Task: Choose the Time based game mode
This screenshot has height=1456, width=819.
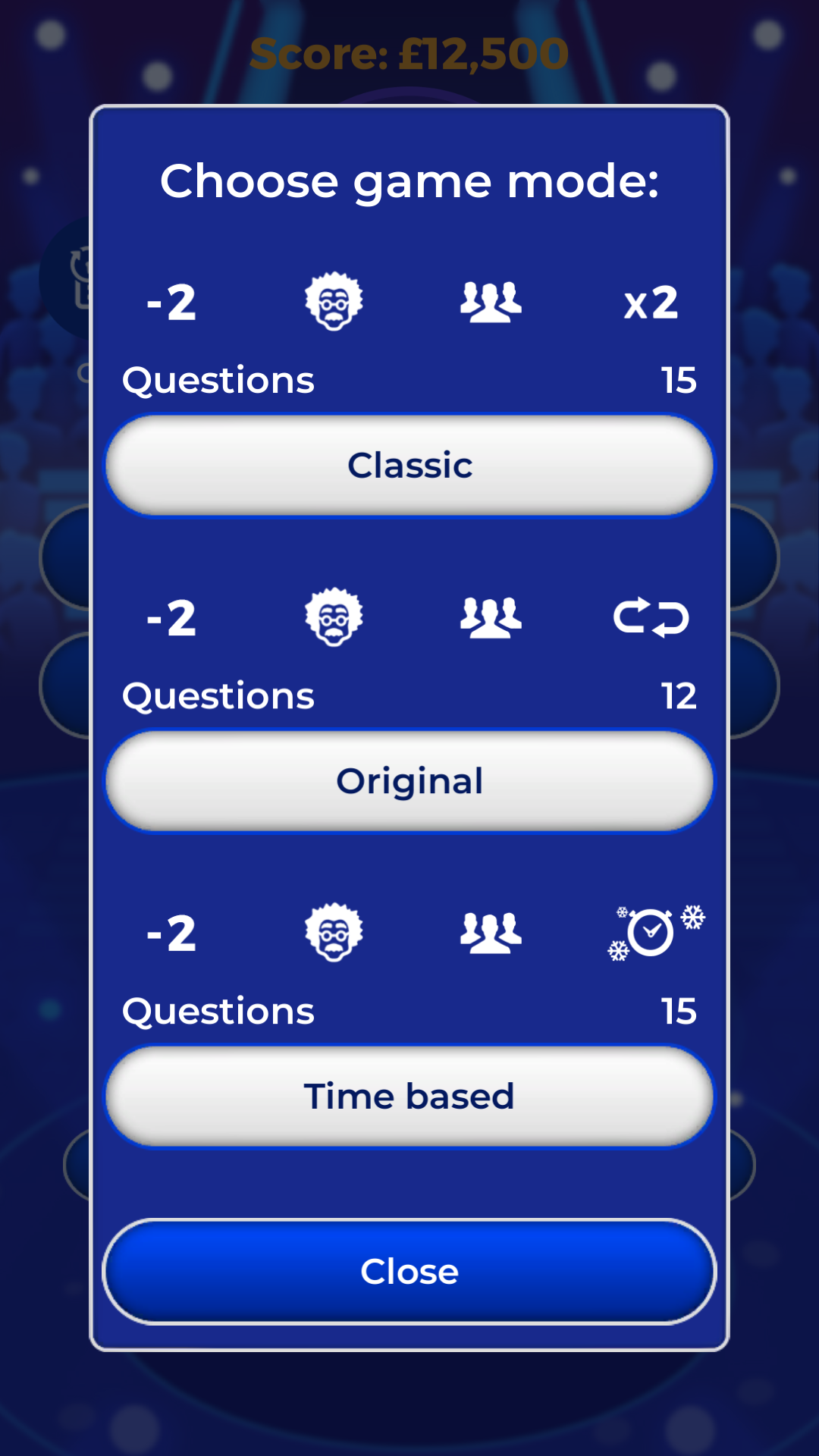Action: tap(409, 1094)
